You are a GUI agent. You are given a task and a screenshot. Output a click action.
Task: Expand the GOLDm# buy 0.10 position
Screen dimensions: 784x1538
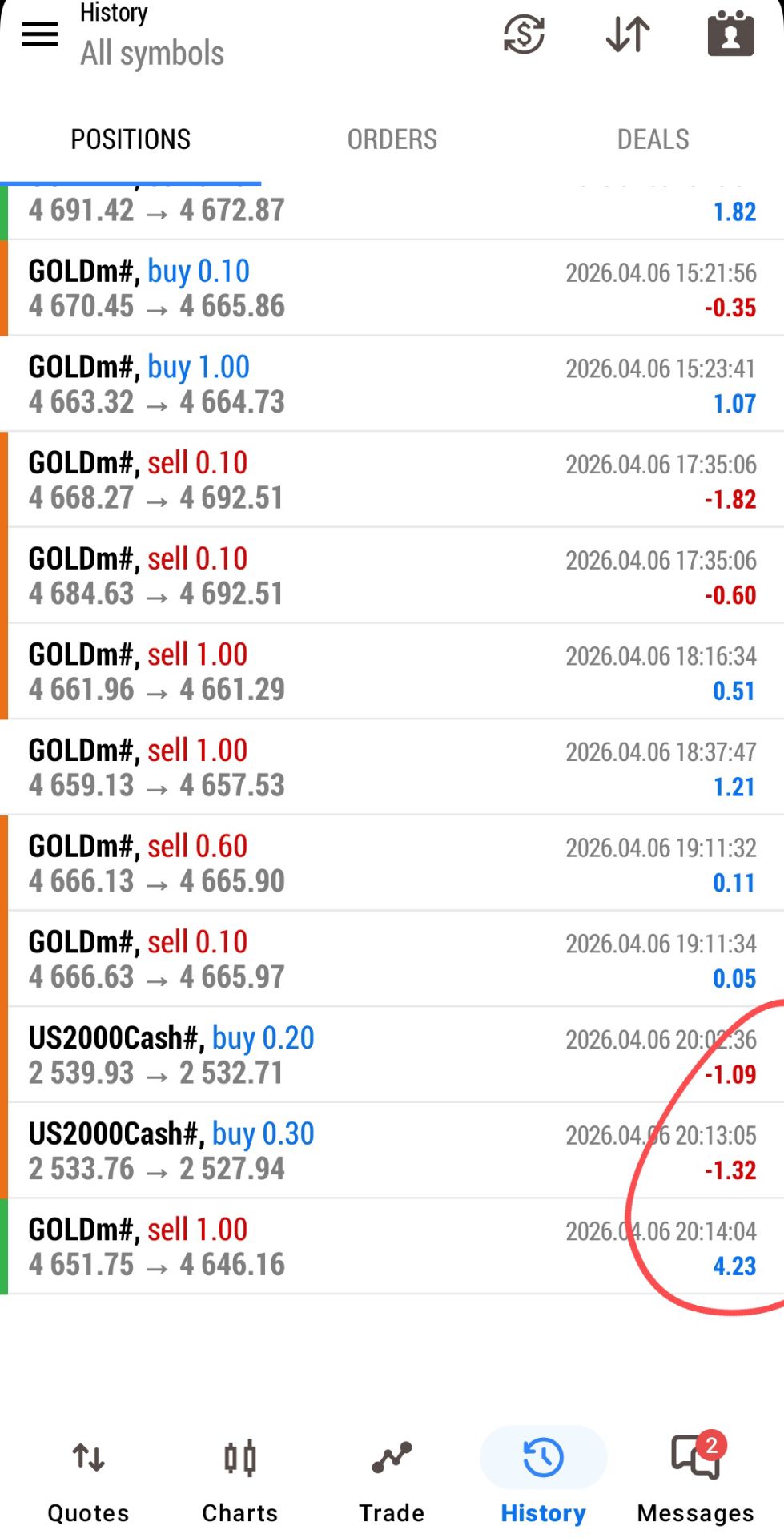click(392, 288)
